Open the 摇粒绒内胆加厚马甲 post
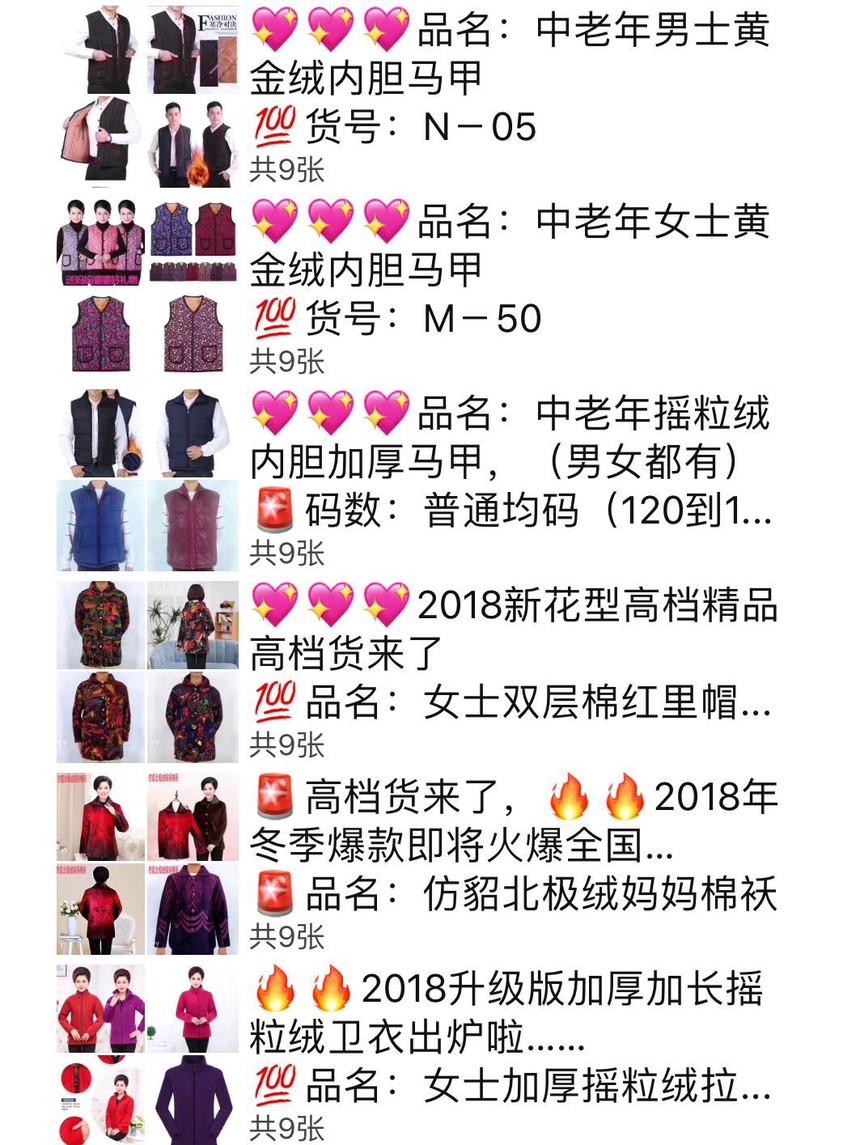Screen dimensions: 860x1145 pos(510,460)
